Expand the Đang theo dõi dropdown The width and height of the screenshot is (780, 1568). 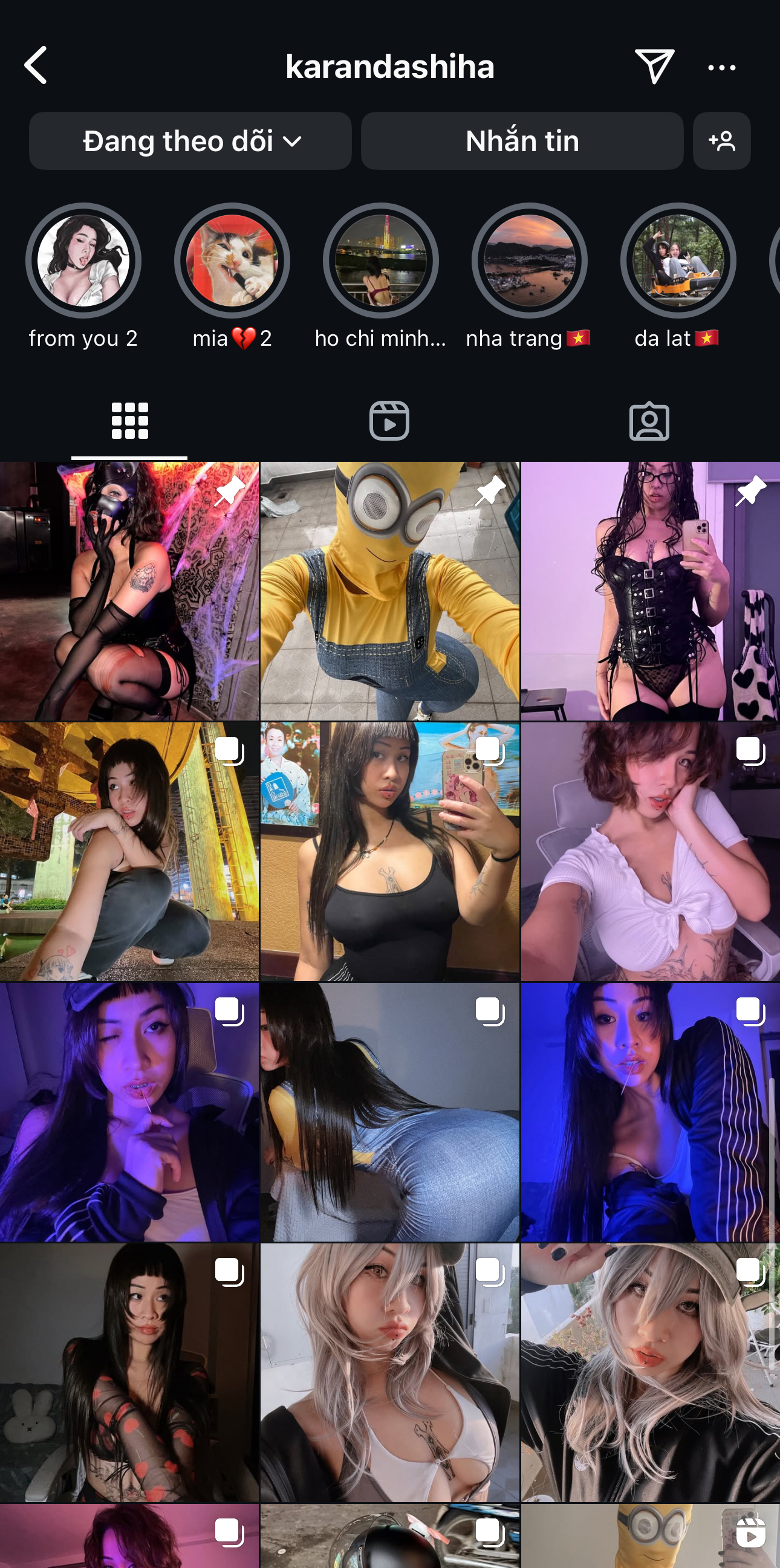[190, 141]
